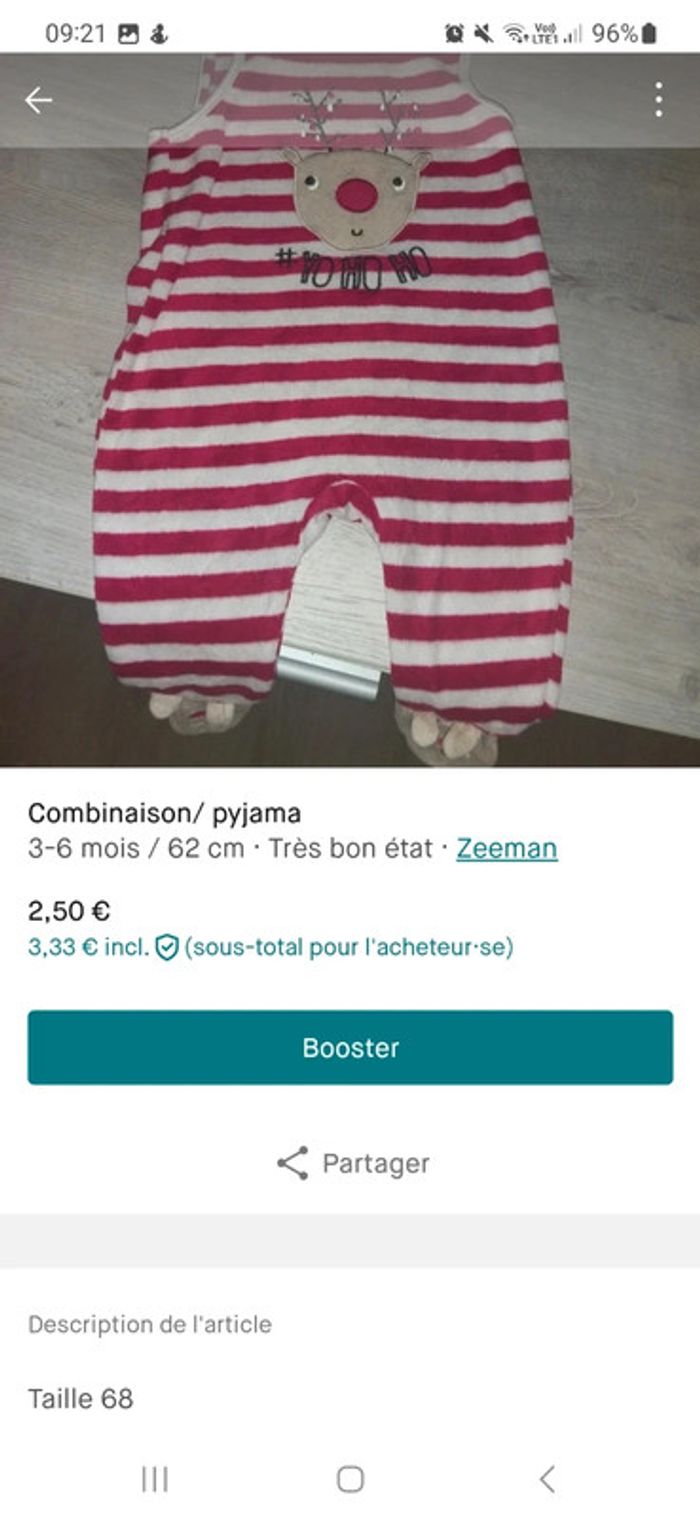
Task: Open the three-dot overflow menu
Action: pyautogui.click(x=658, y=100)
